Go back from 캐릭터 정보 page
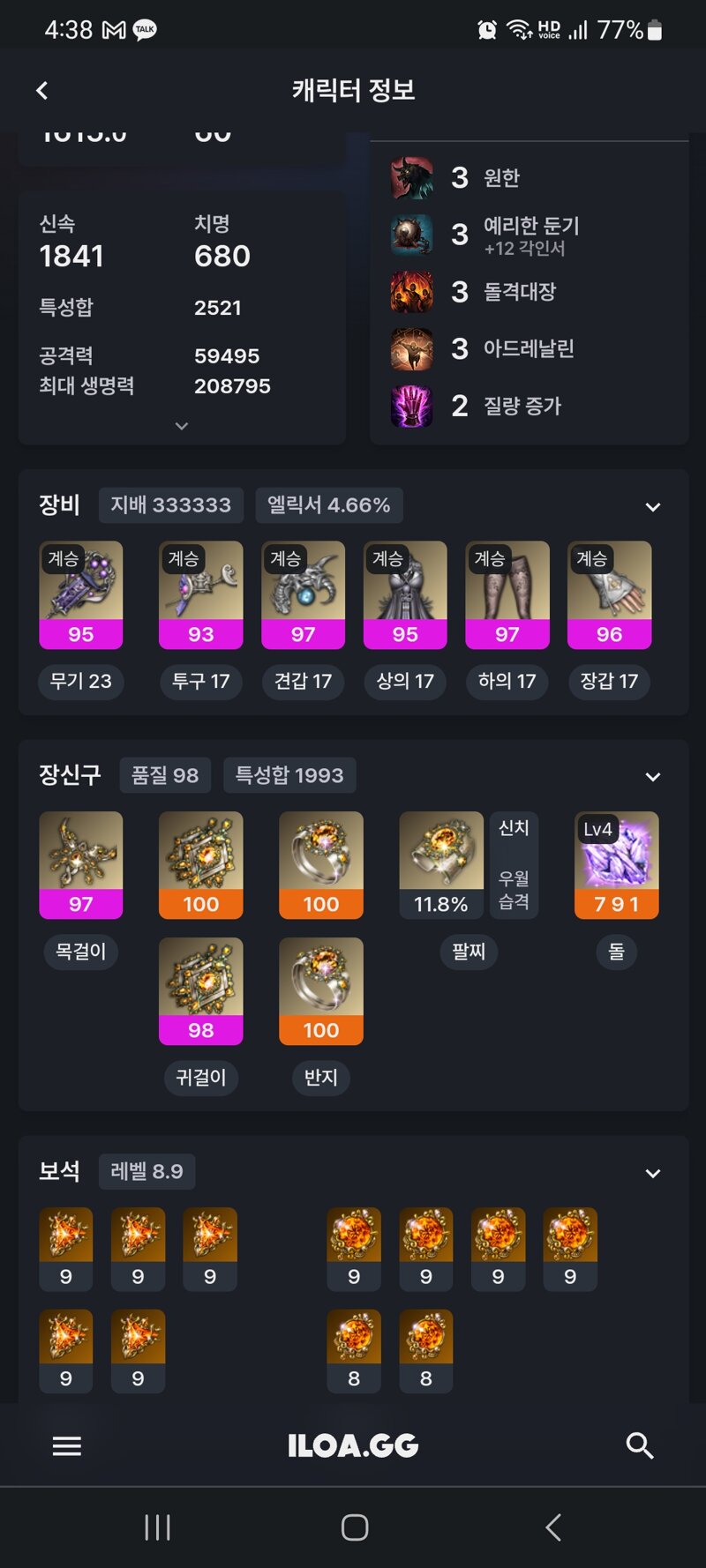This screenshot has height=1568, width=706. tap(41, 90)
